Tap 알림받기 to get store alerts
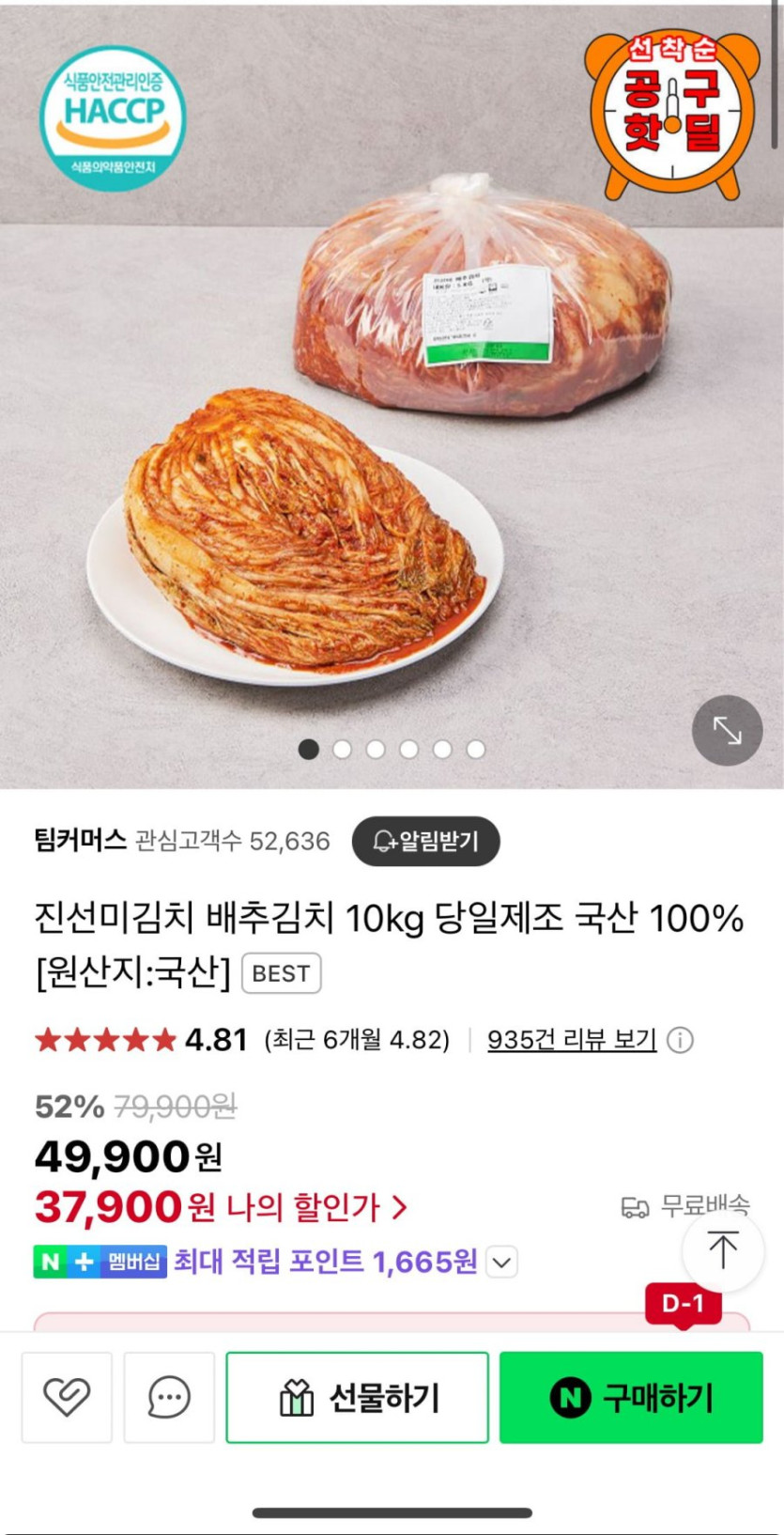 click(425, 841)
